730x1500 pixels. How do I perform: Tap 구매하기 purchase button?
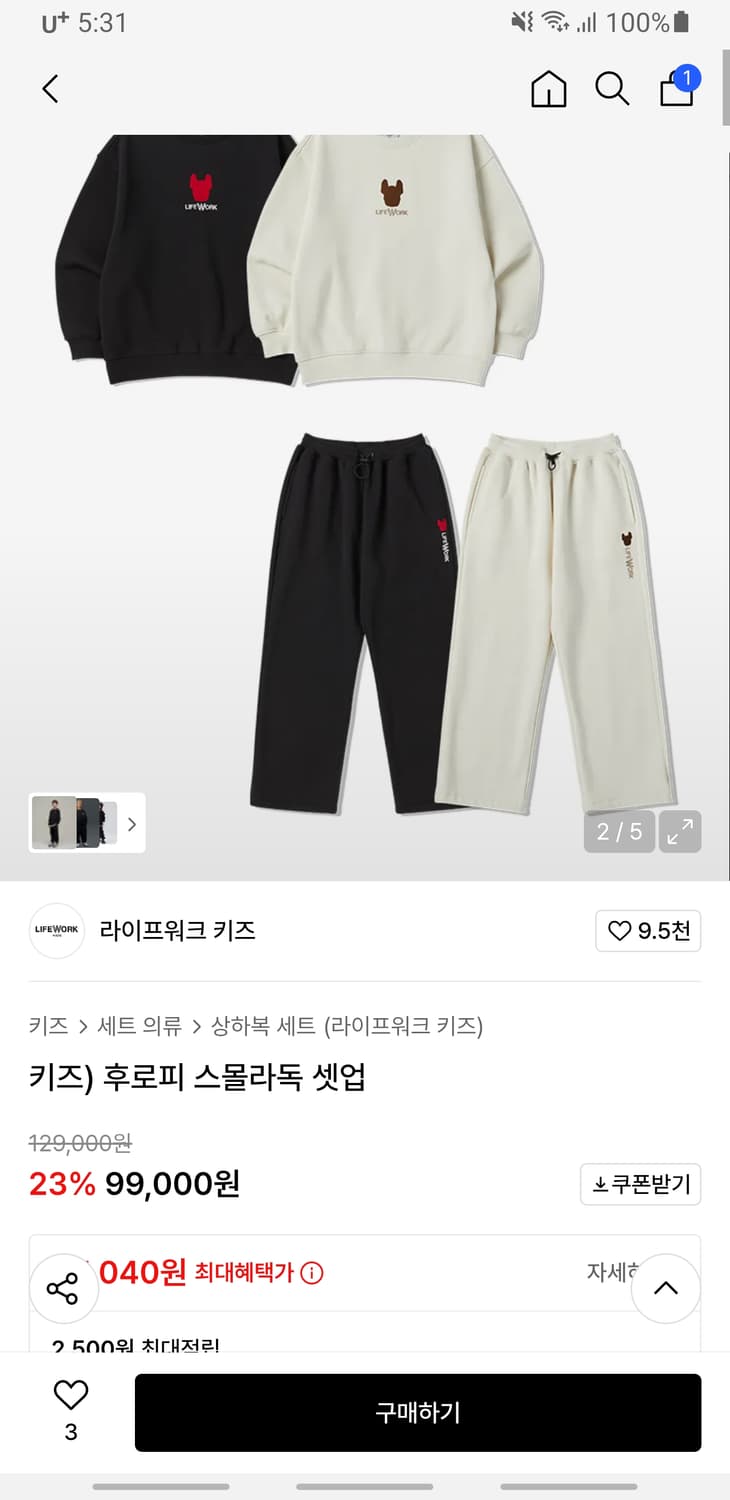click(417, 1412)
